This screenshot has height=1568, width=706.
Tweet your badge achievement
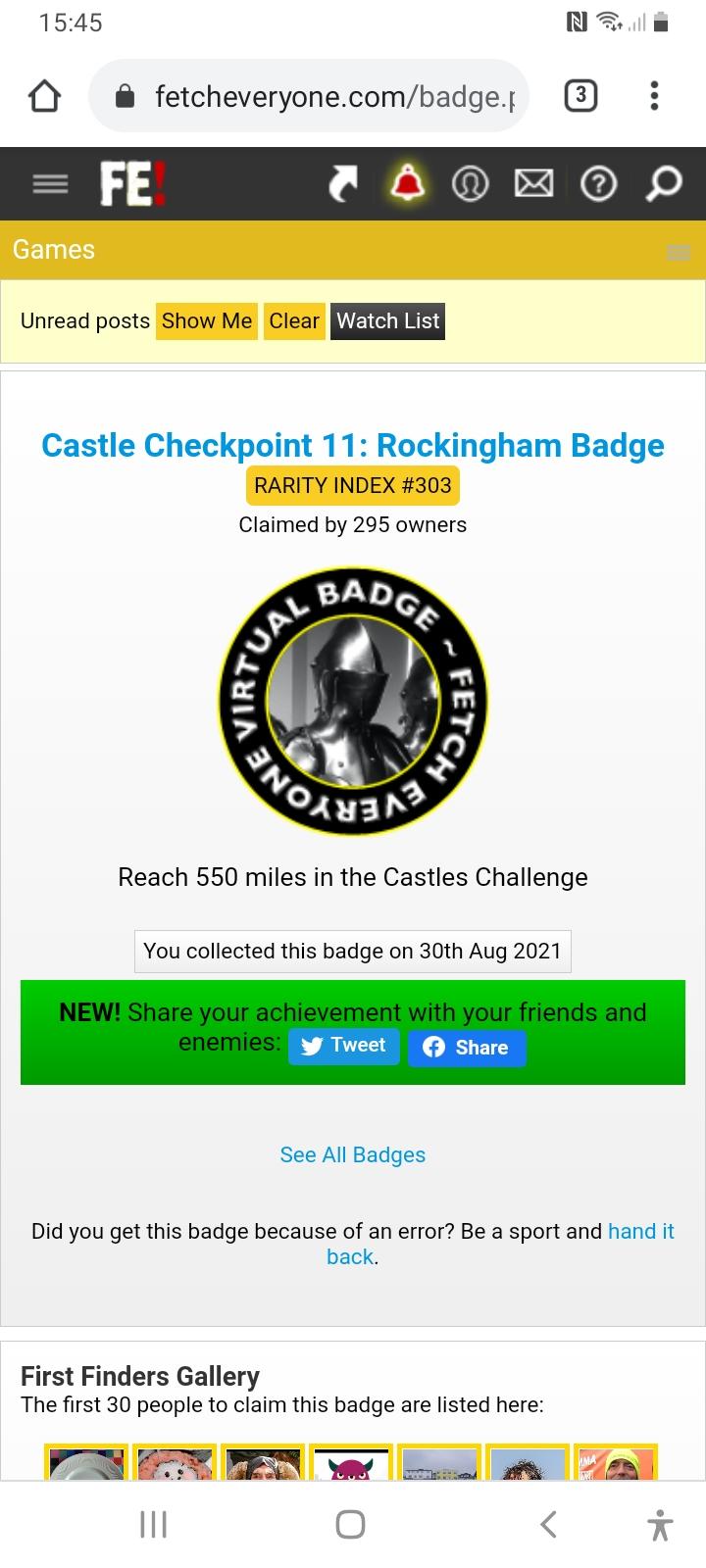[344, 1046]
